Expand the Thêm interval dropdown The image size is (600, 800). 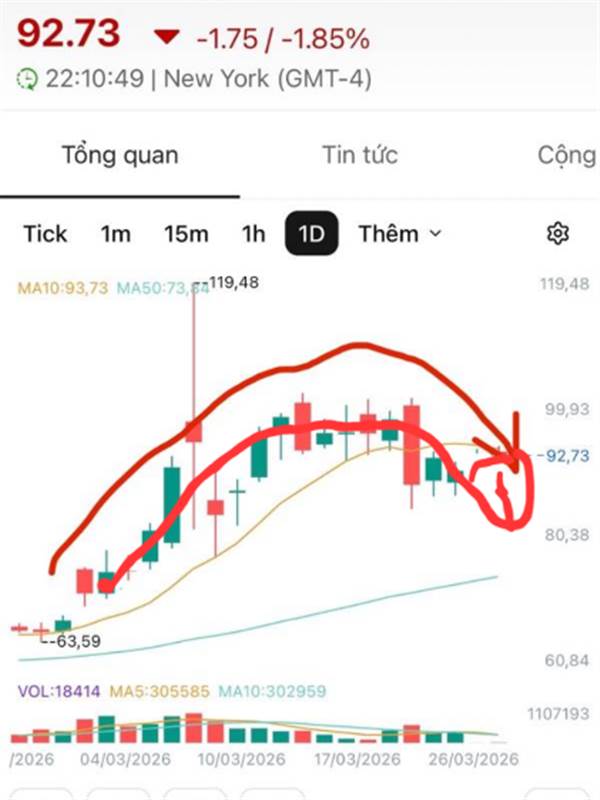(400, 234)
